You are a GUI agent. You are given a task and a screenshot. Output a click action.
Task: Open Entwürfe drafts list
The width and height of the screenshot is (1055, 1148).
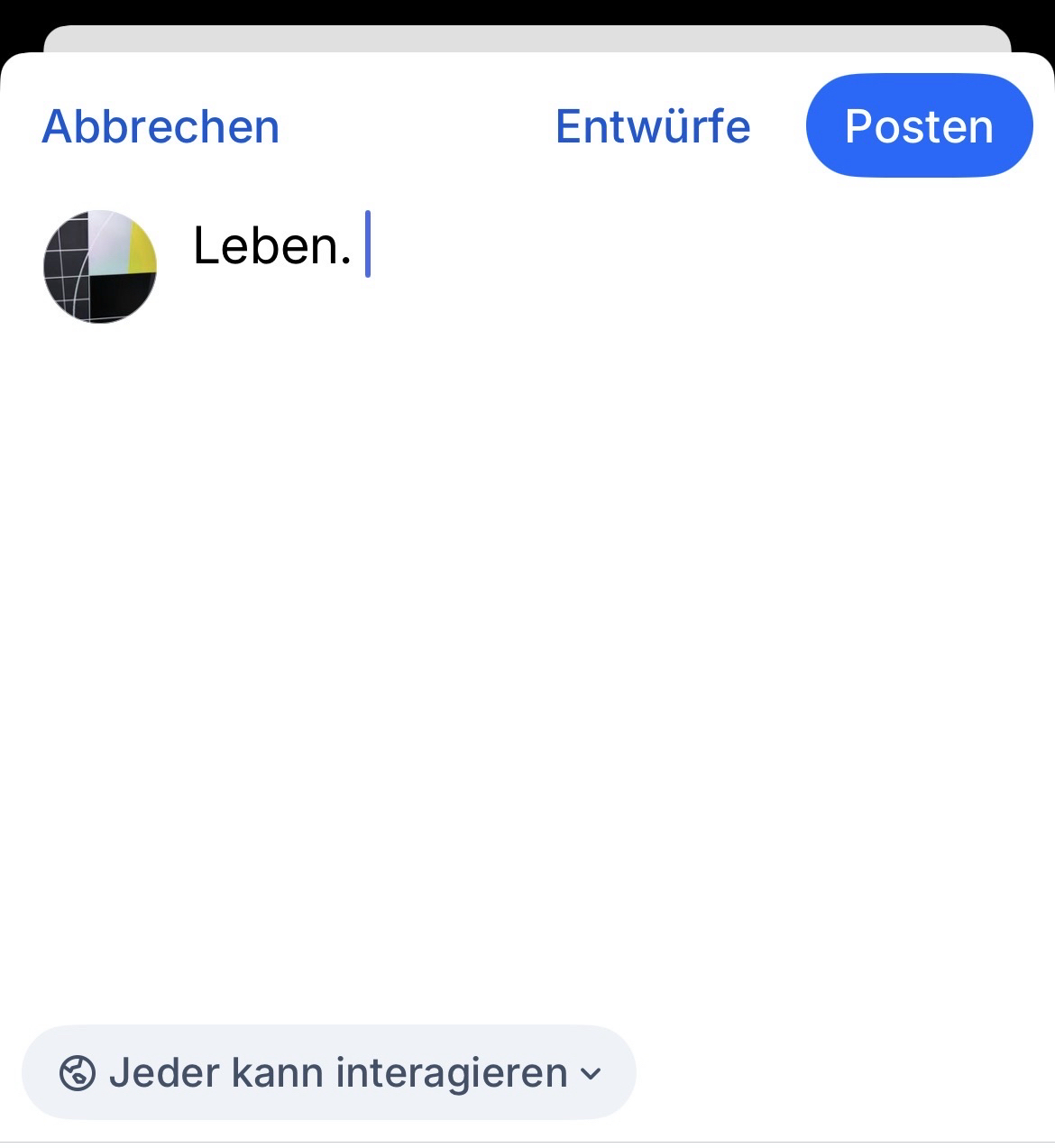pos(653,126)
